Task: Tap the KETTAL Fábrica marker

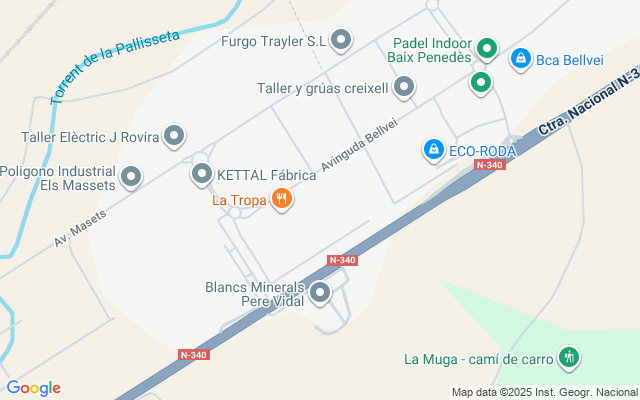Action: coord(202,175)
